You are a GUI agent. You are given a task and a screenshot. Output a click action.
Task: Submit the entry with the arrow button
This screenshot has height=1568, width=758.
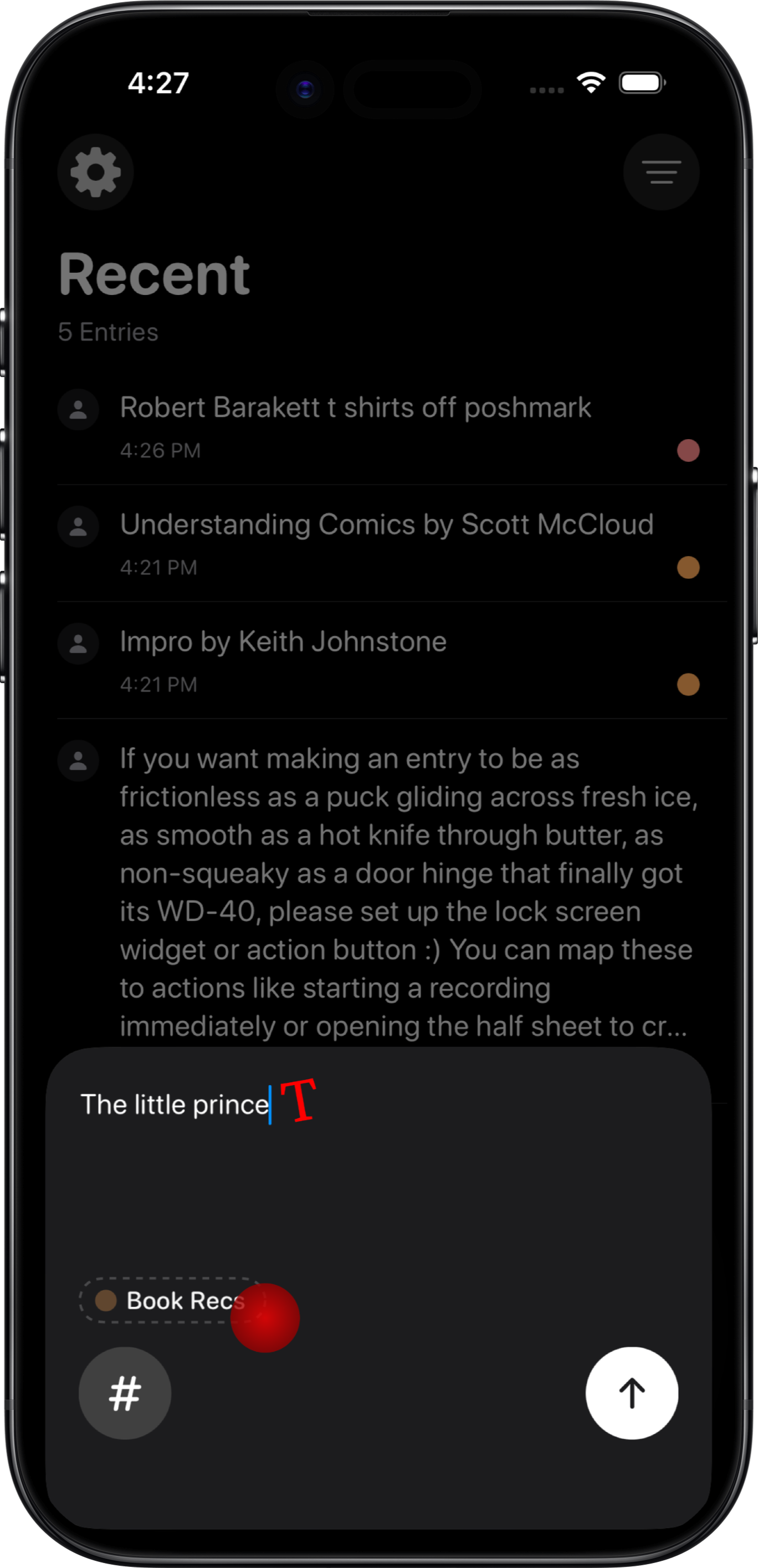(x=632, y=1393)
